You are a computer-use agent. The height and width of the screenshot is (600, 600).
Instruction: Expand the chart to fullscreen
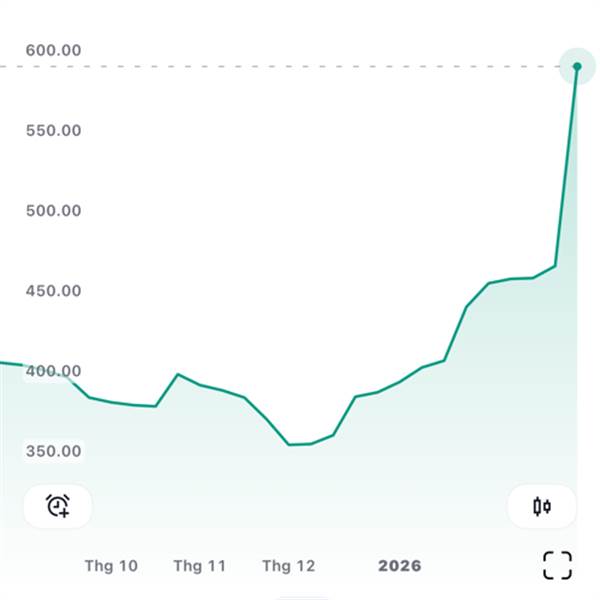(558, 565)
